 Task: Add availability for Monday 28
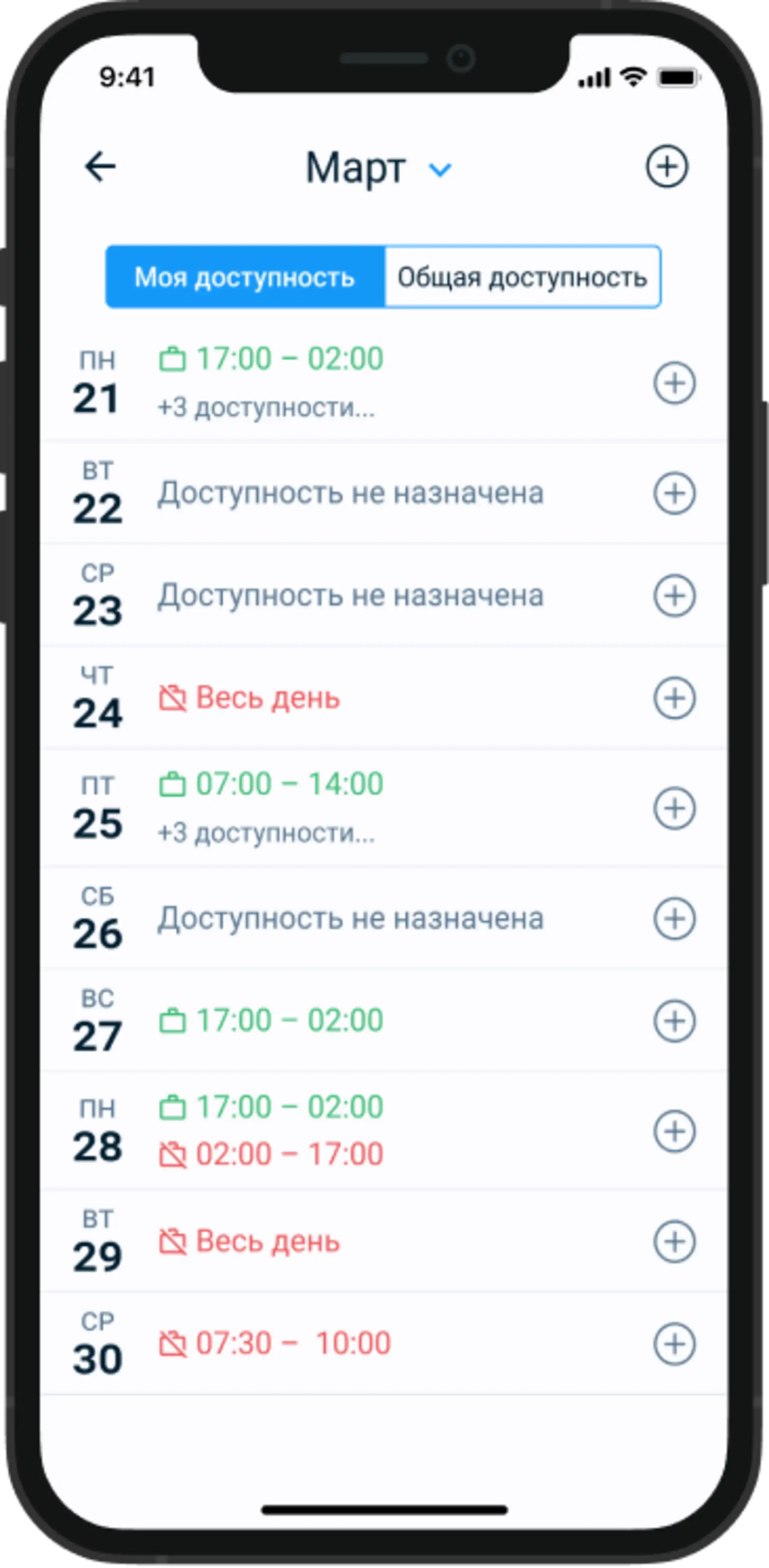click(674, 1131)
